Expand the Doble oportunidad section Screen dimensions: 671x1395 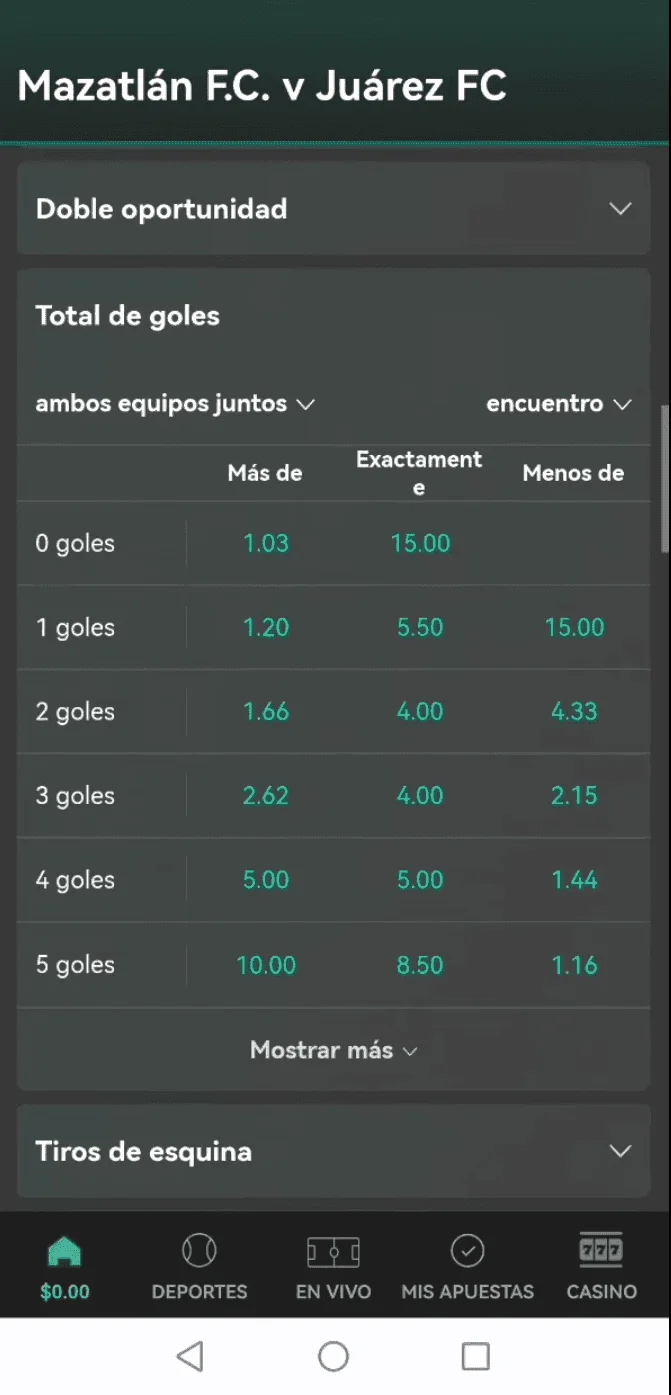[x=333, y=209]
